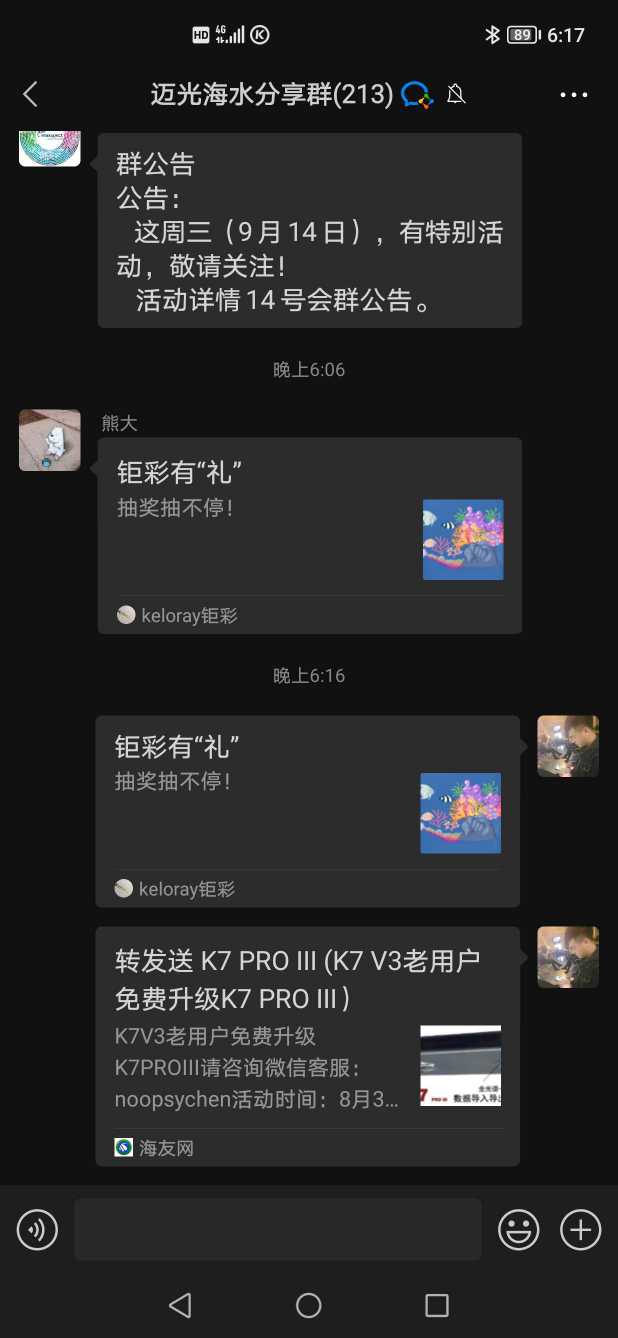This screenshot has width=618, height=1338.
Task: Open the group chat overflow menu
Action: point(573,95)
